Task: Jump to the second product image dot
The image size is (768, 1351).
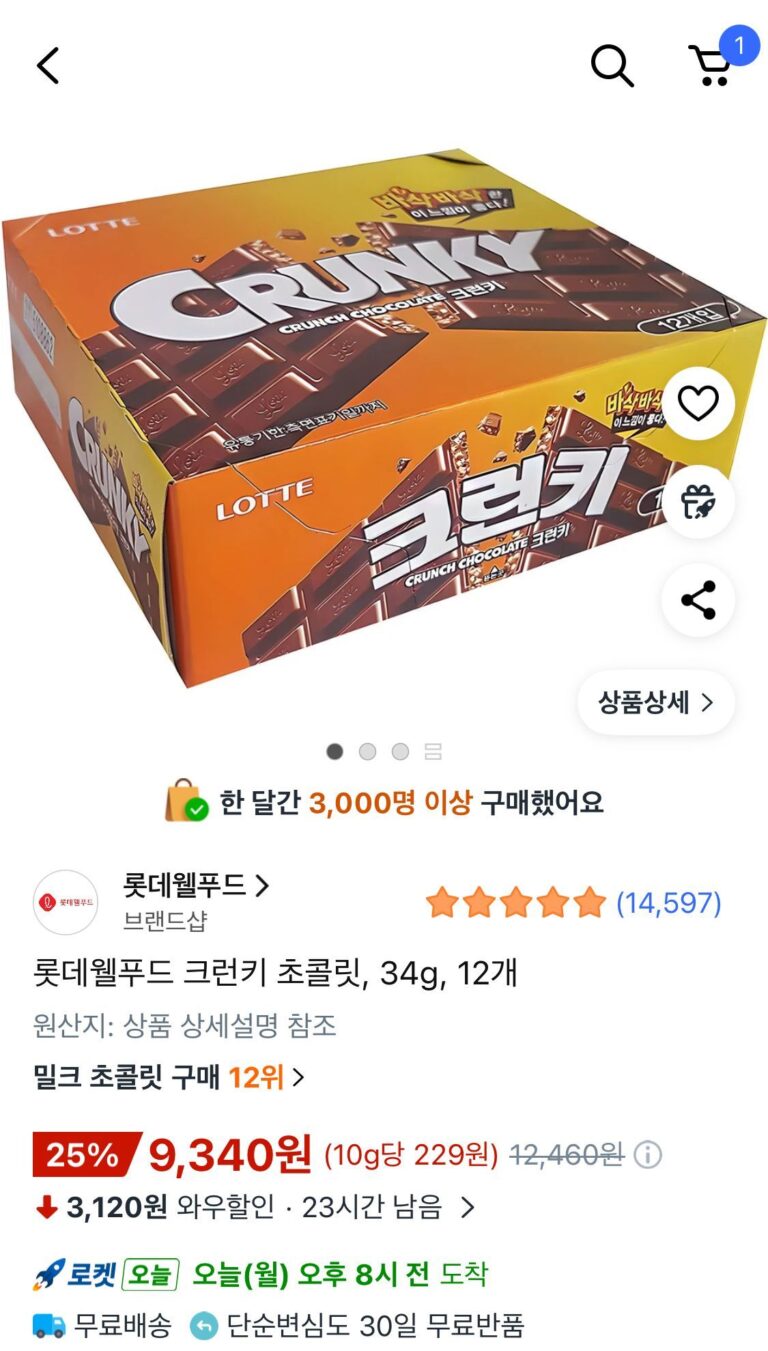Action: click(x=367, y=751)
